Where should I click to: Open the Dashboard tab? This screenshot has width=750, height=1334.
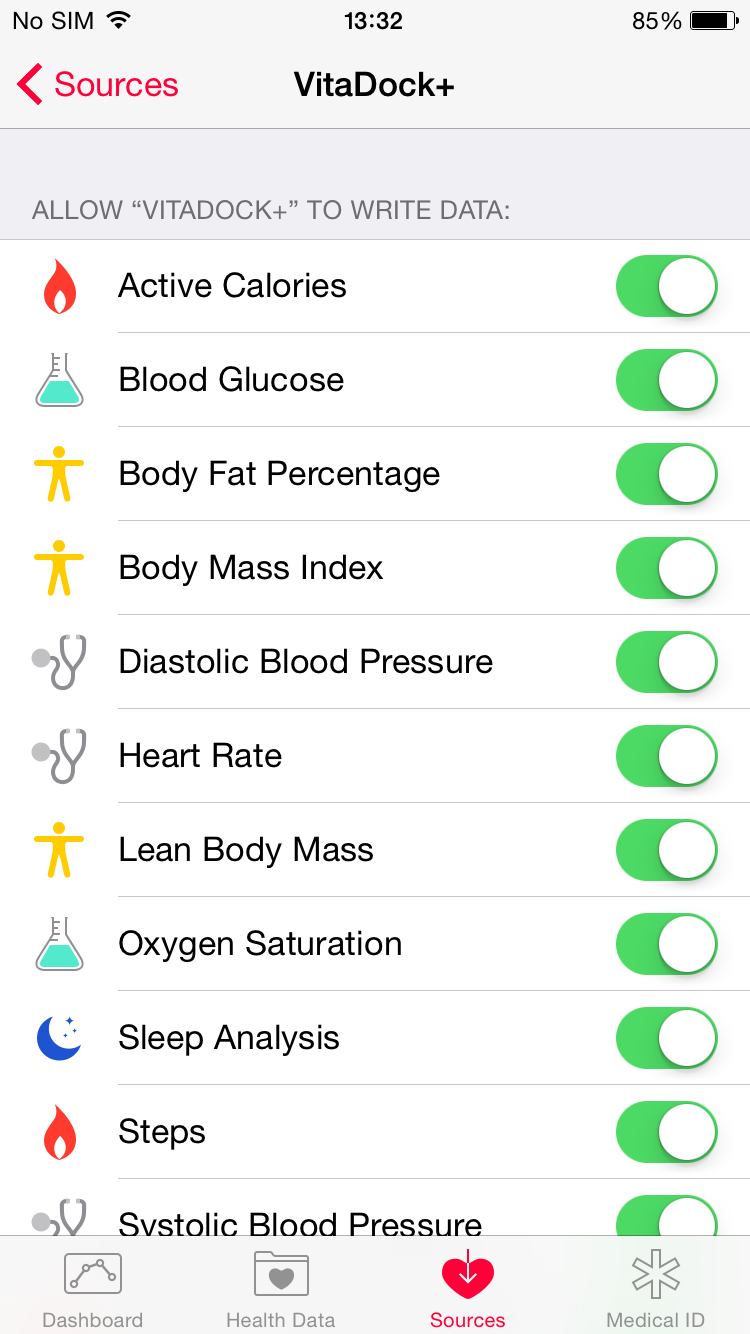click(93, 1288)
